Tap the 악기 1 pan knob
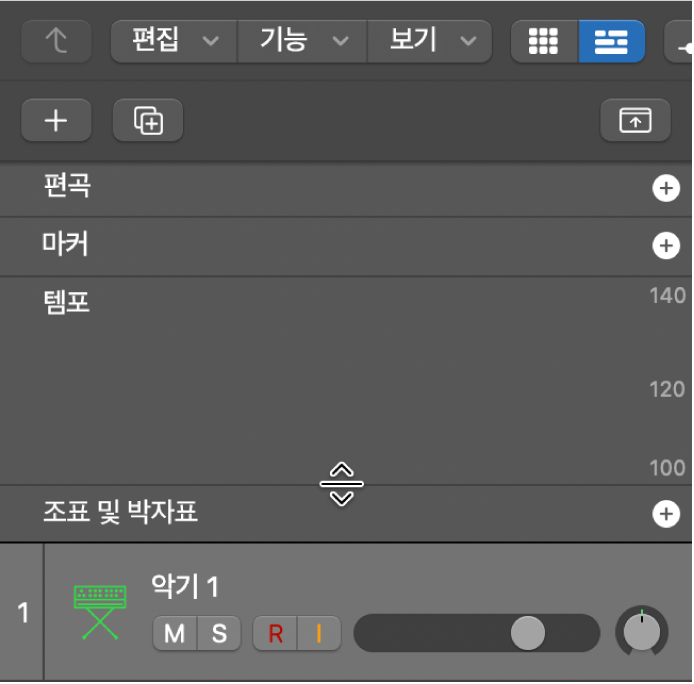 tap(641, 631)
